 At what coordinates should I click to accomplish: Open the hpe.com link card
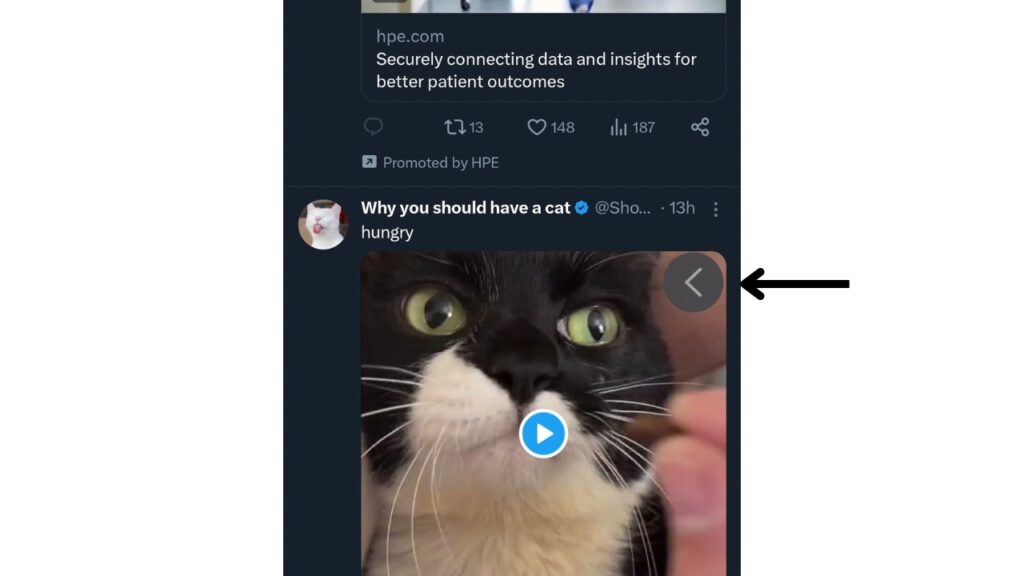coord(535,59)
